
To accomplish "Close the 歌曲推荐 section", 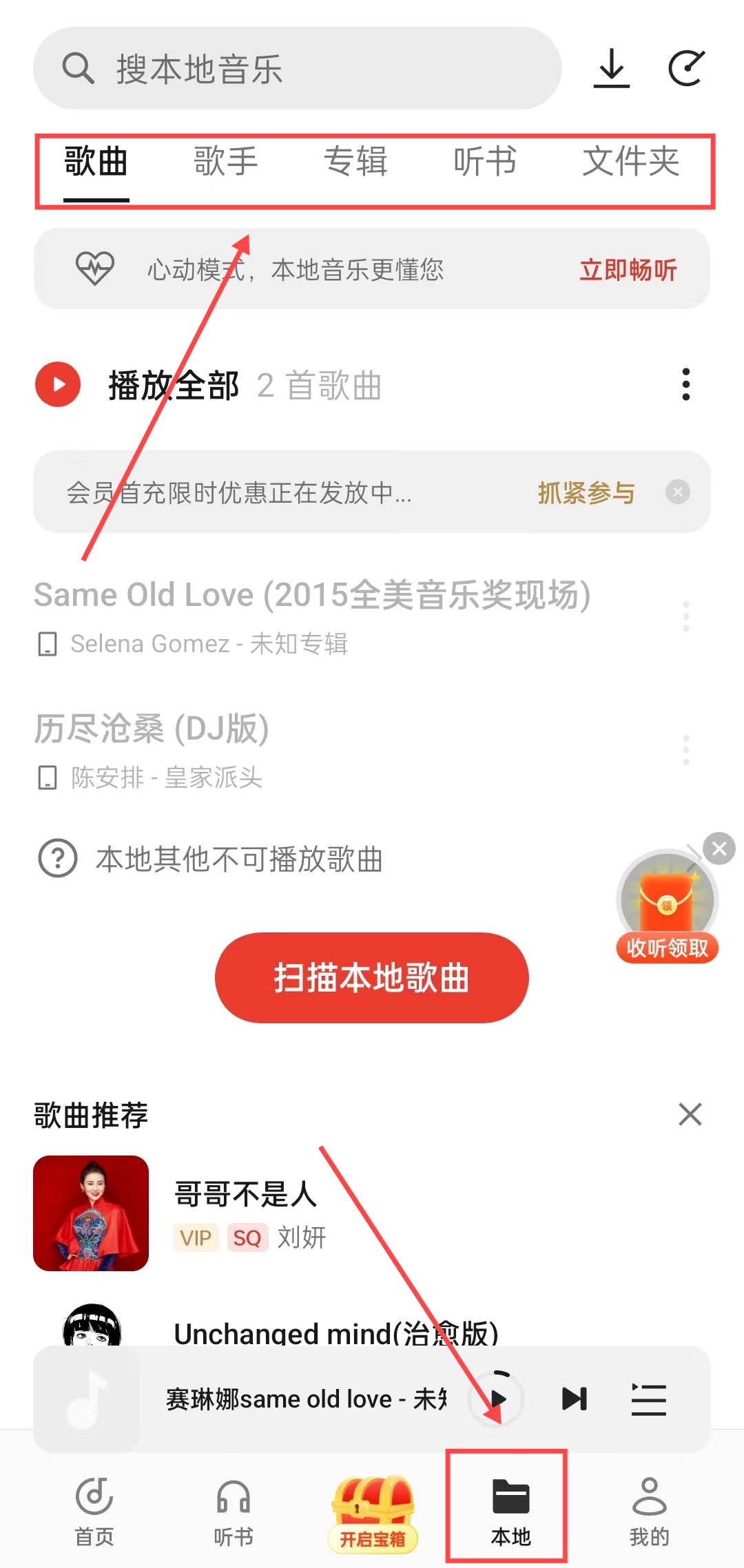I will point(690,1114).
